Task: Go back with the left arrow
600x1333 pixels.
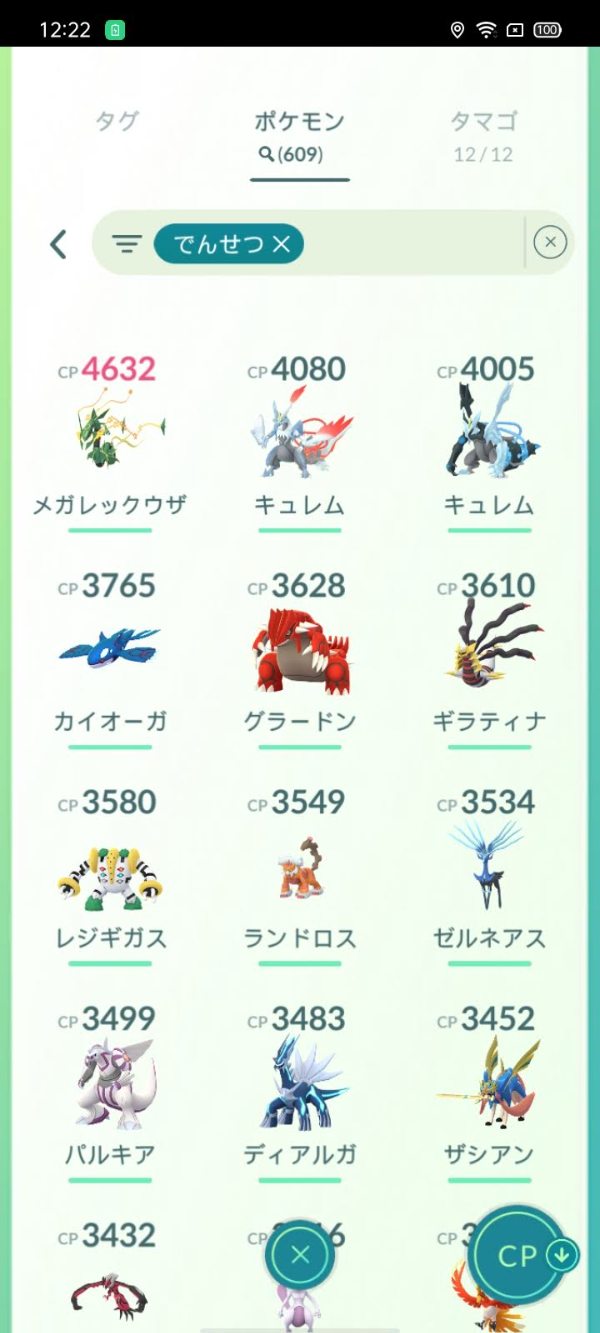Action: pos(58,243)
